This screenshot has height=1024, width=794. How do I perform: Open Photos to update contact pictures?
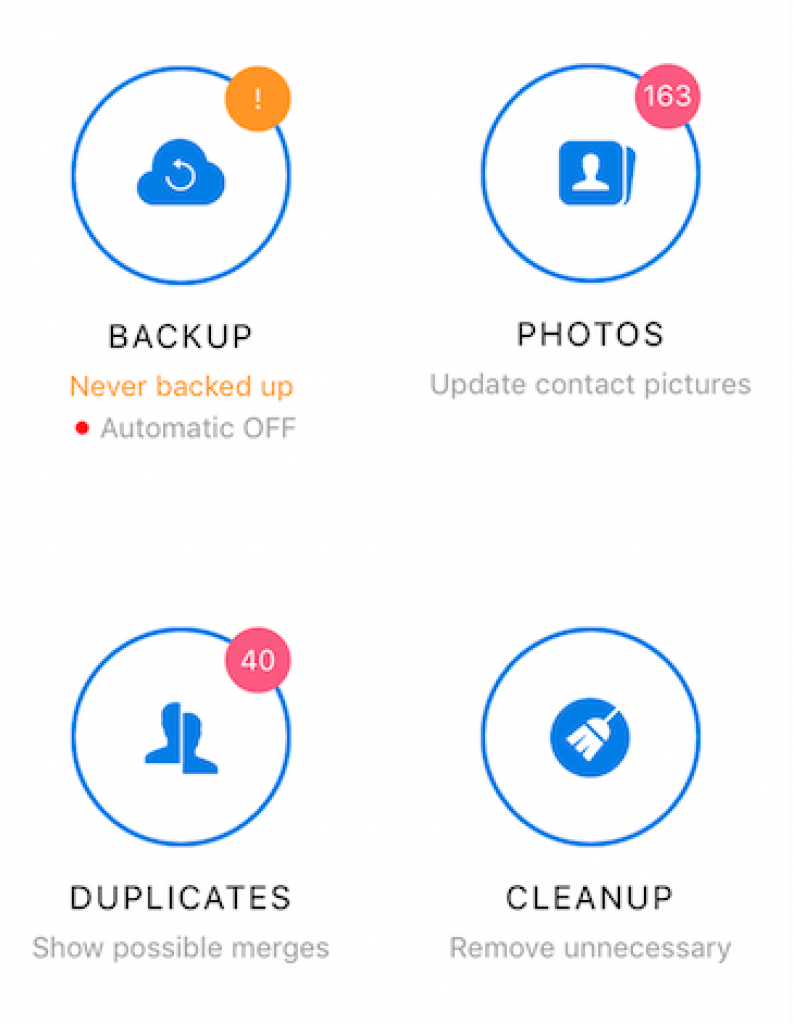(x=590, y=175)
